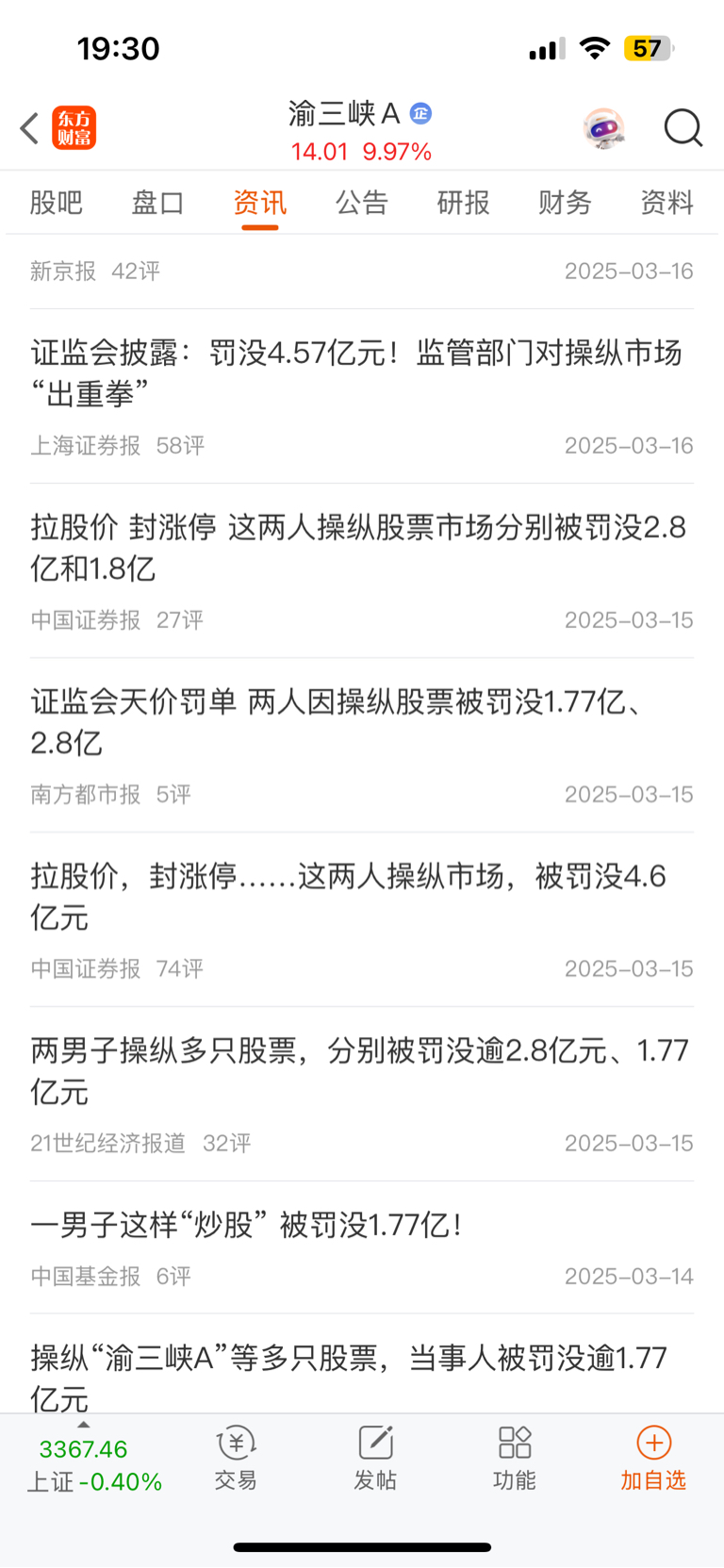Switch to the 公告 tab
The height and width of the screenshot is (1568, 724).
click(361, 203)
